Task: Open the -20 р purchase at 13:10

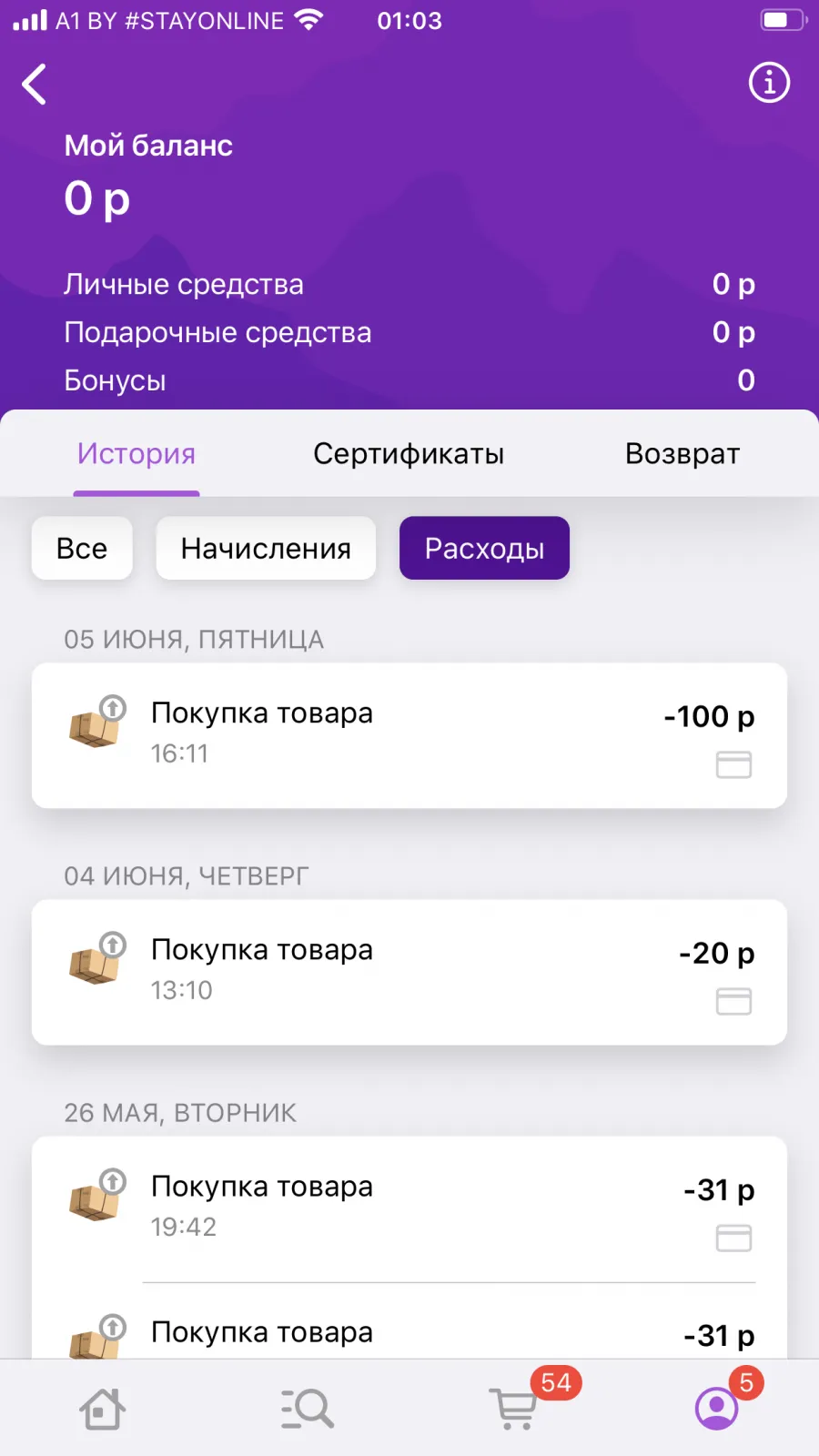Action: point(409,972)
